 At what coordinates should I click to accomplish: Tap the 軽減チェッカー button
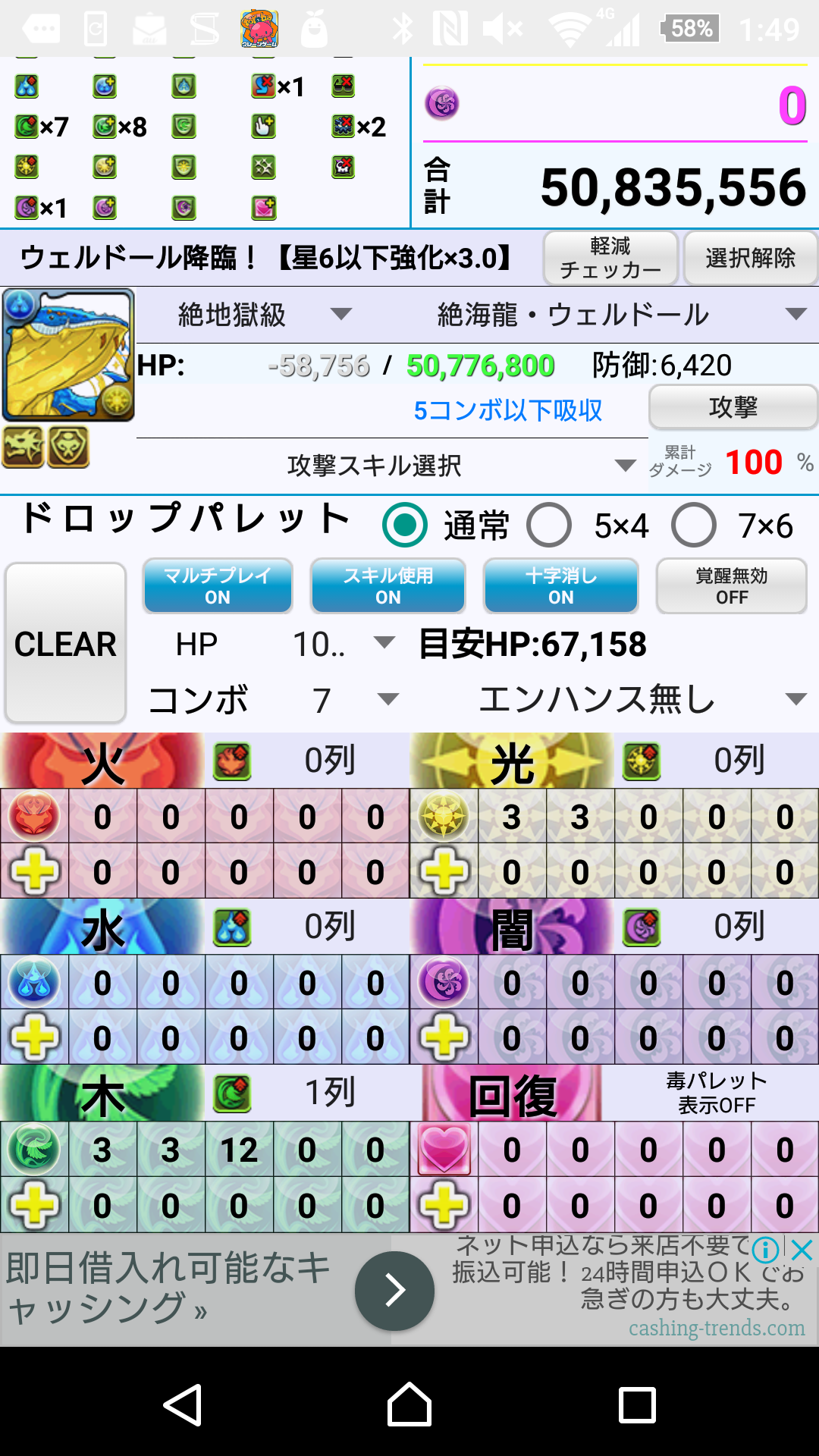pyautogui.click(x=610, y=258)
